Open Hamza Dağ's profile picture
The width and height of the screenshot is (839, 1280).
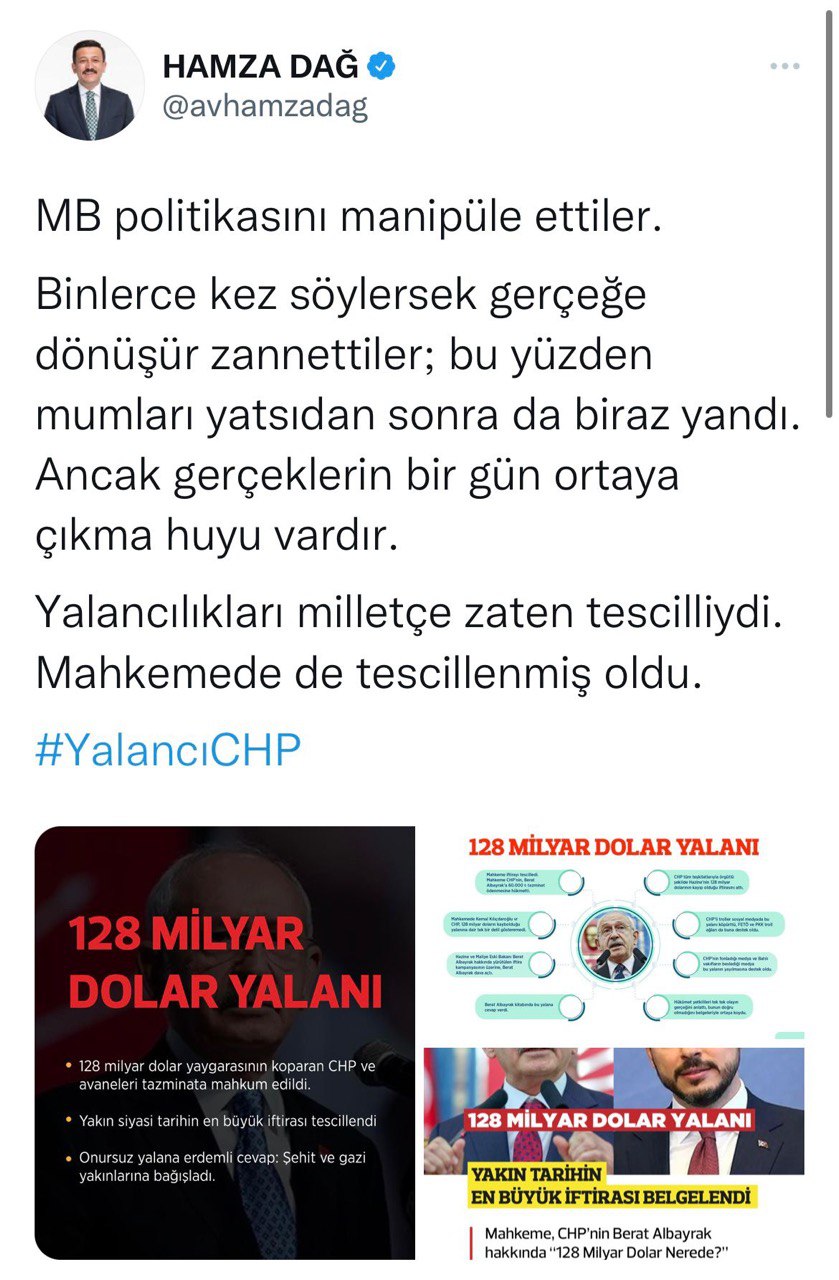(x=90, y=86)
